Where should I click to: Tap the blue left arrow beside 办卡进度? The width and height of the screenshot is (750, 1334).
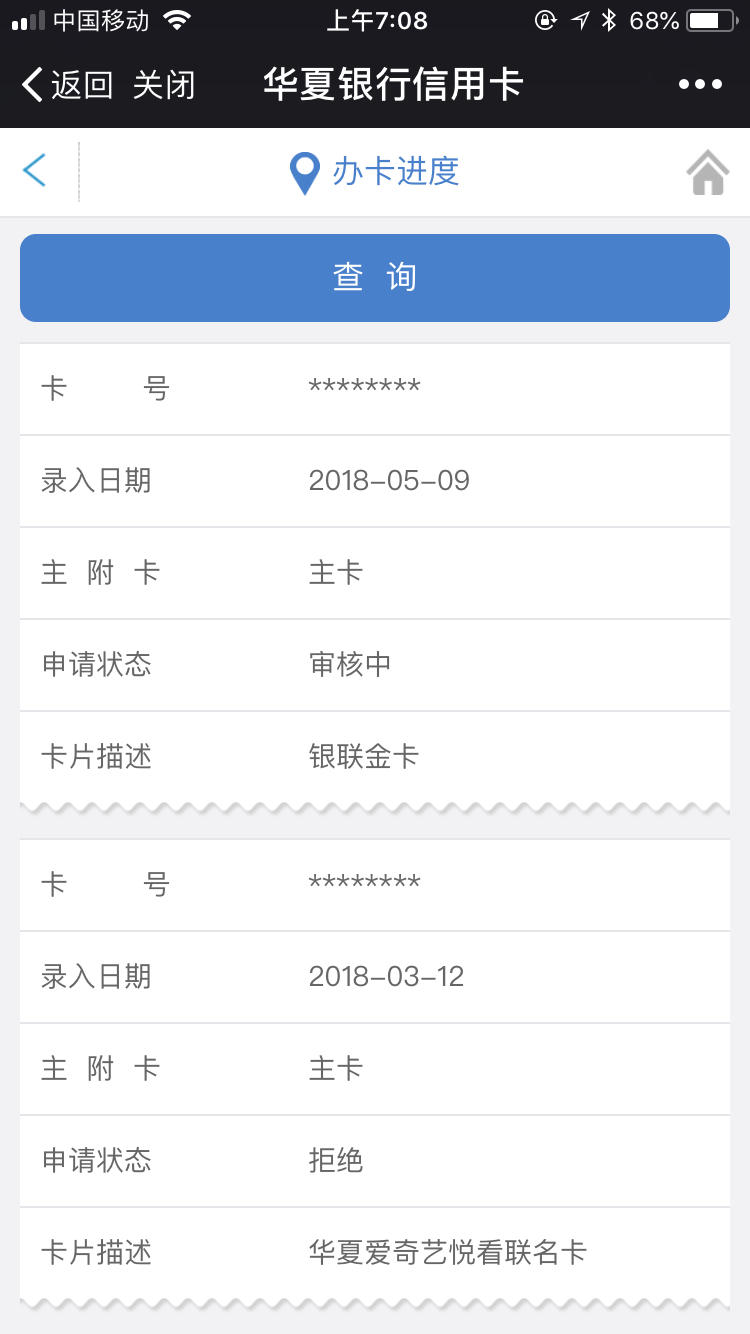(x=35, y=171)
